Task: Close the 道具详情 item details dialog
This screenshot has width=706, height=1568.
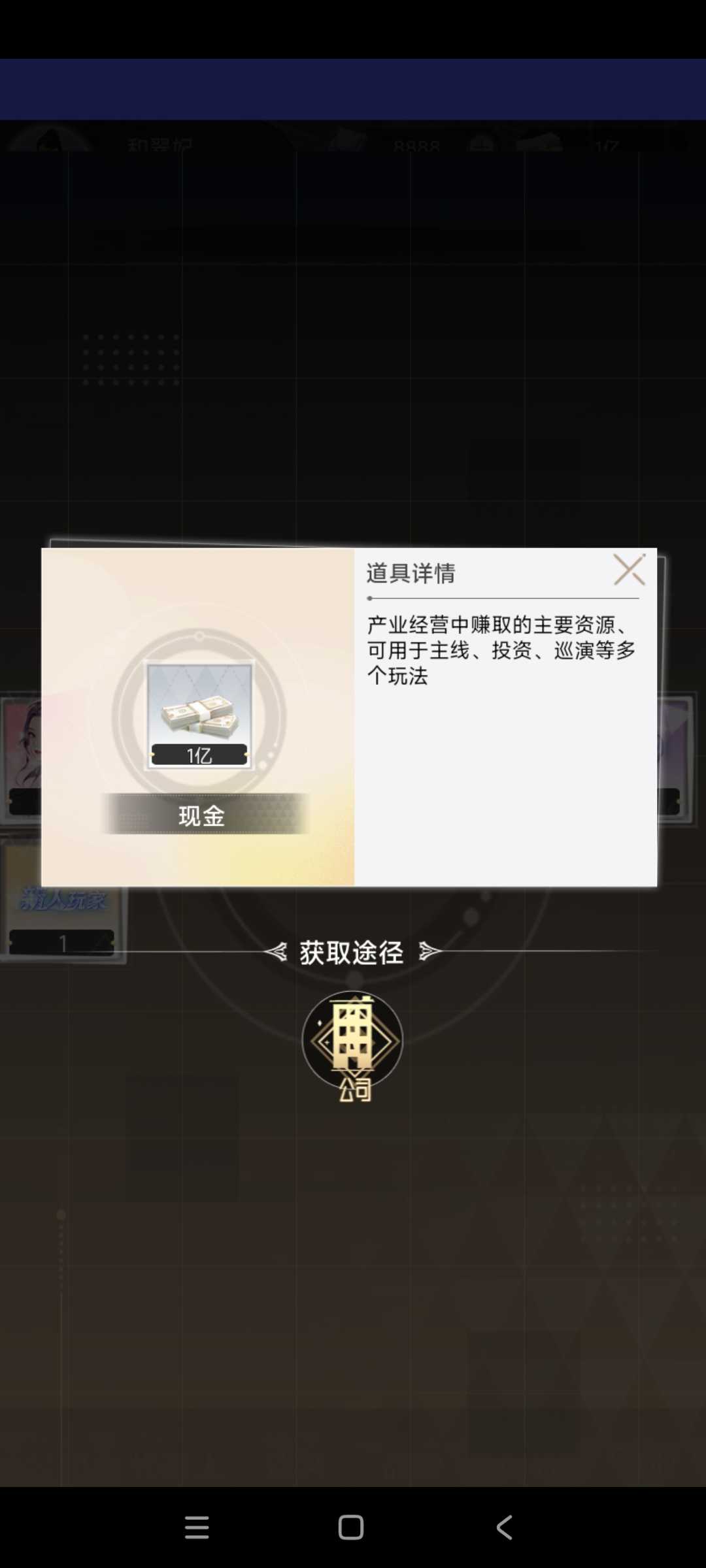Action: 630,570
